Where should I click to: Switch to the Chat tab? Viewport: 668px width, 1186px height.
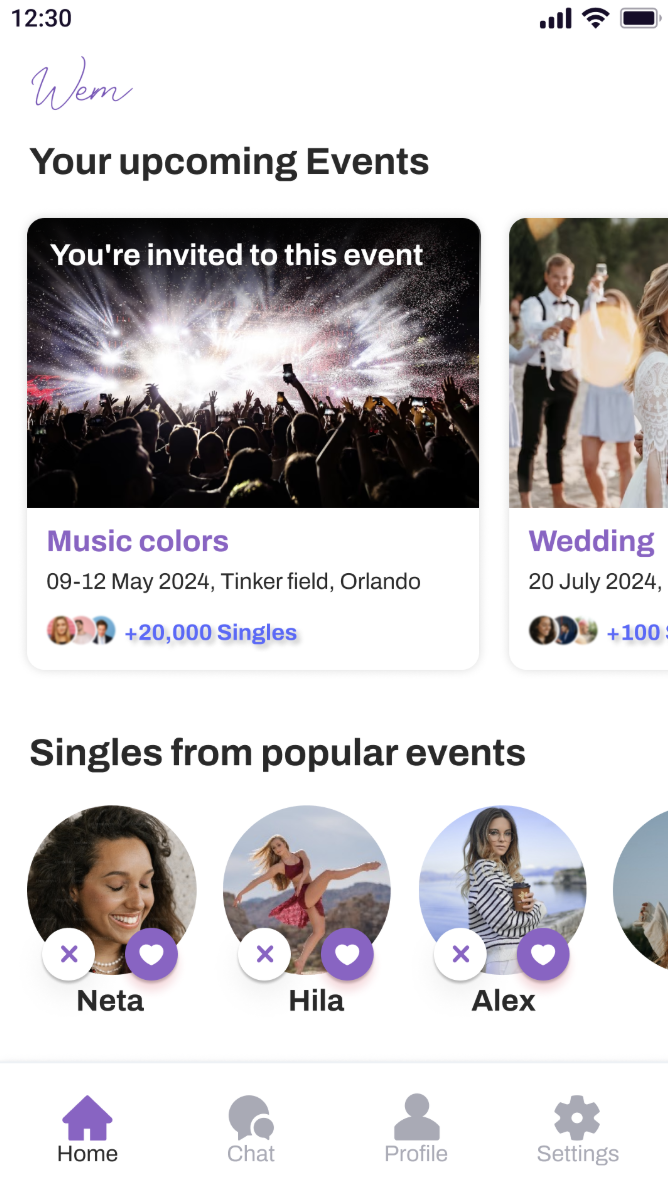click(x=251, y=1130)
